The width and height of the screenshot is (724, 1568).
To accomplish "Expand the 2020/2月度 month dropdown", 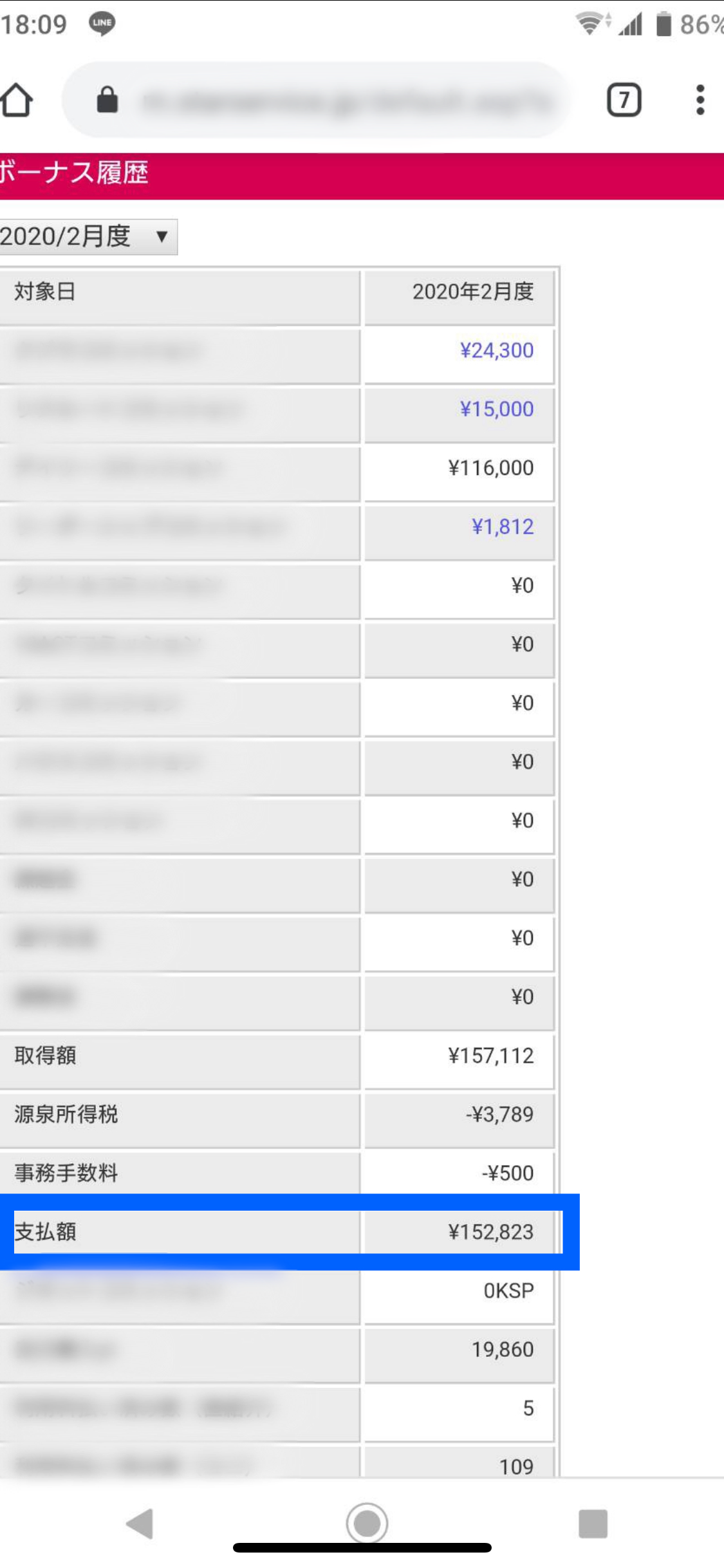I will pyautogui.click(x=88, y=237).
